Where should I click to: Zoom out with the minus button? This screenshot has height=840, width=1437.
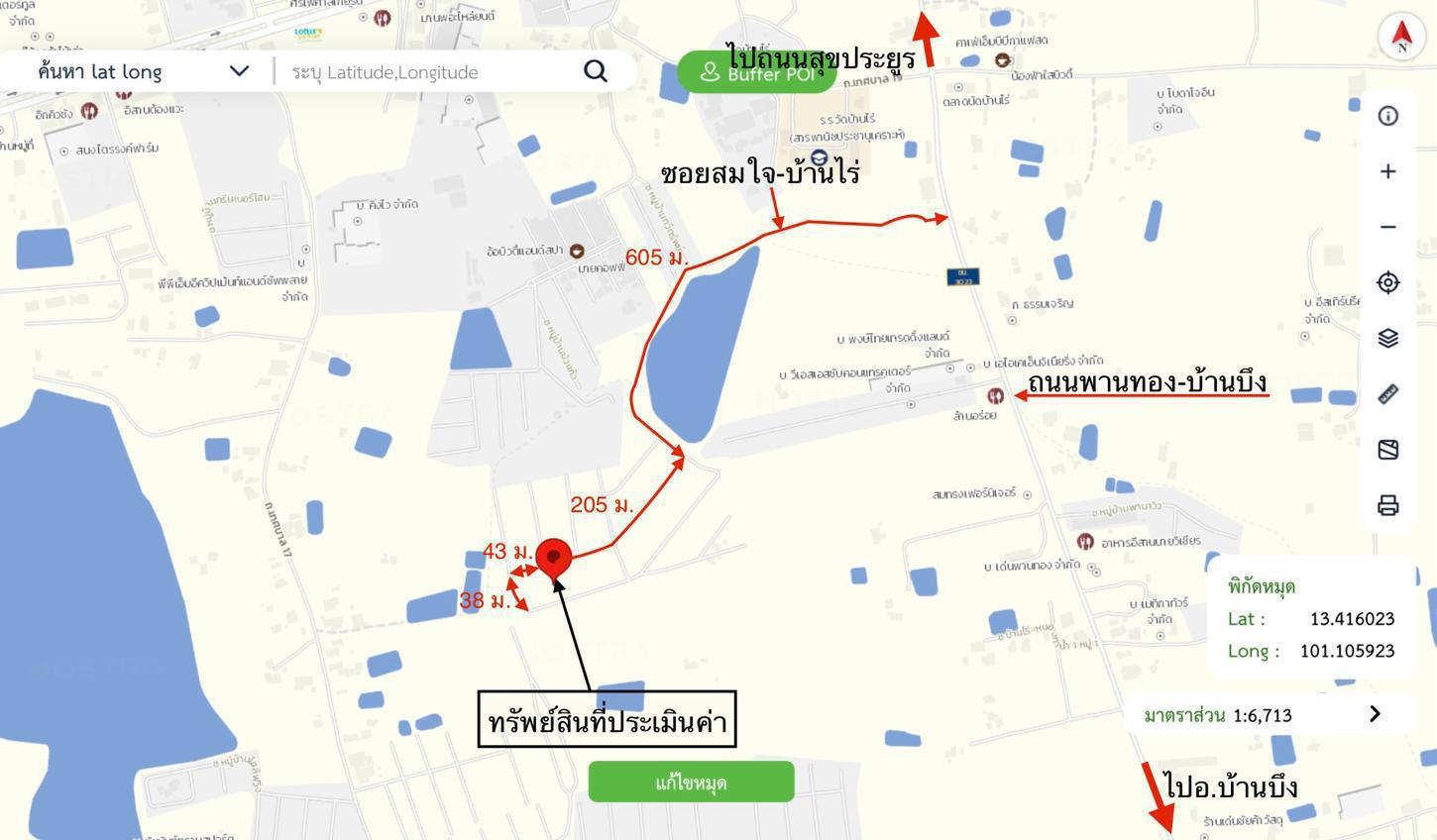coord(1387,227)
